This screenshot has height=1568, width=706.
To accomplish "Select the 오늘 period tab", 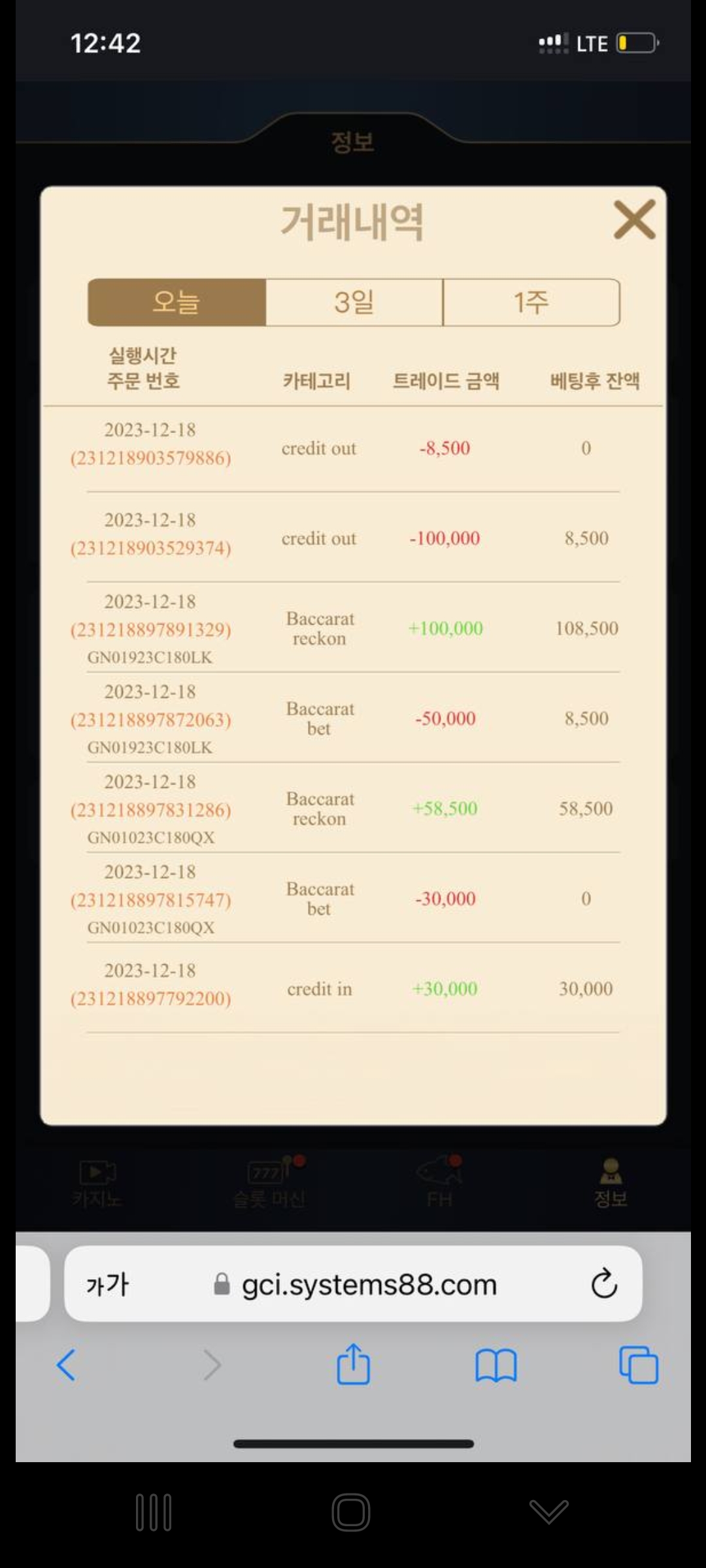I will (177, 302).
